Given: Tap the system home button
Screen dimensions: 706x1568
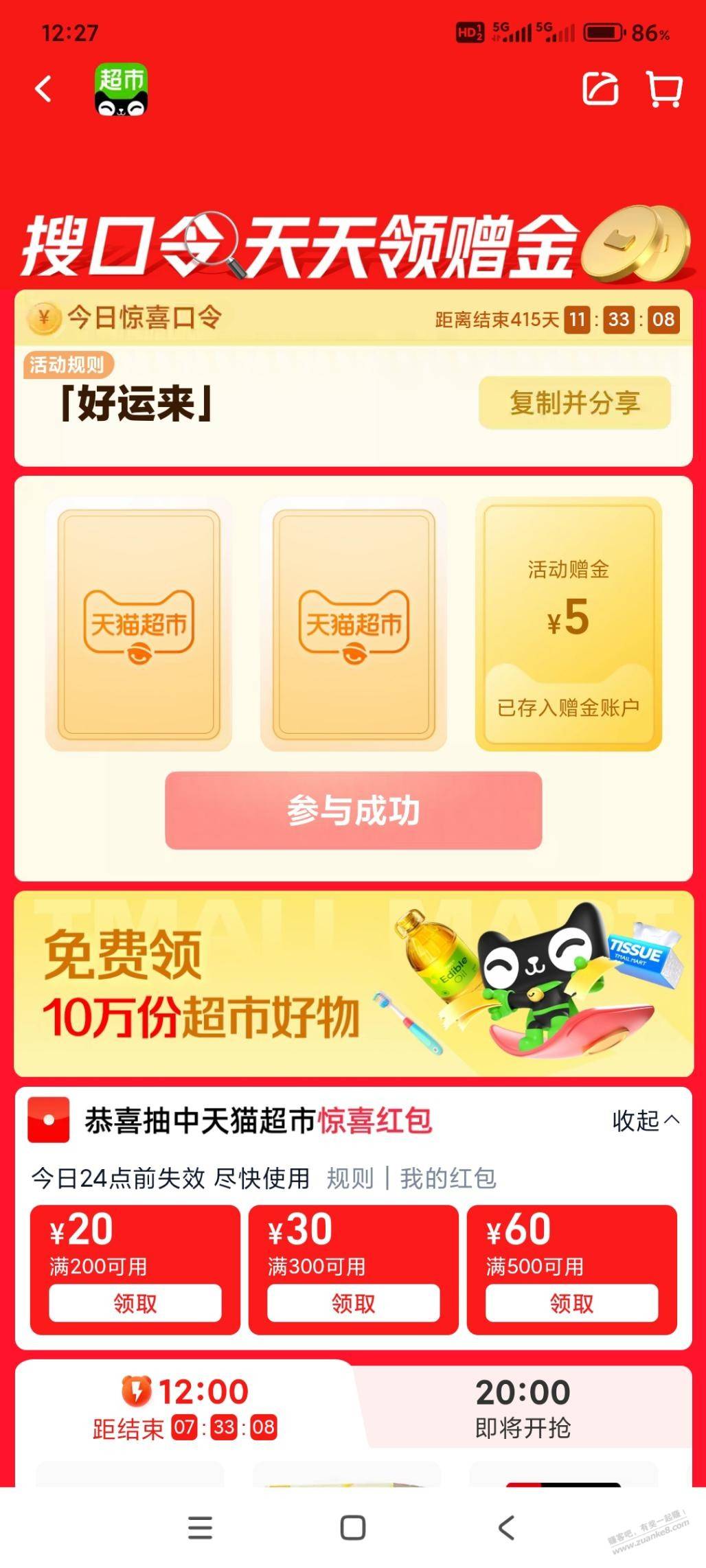Looking at the screenshot, I should point(353,1528).
